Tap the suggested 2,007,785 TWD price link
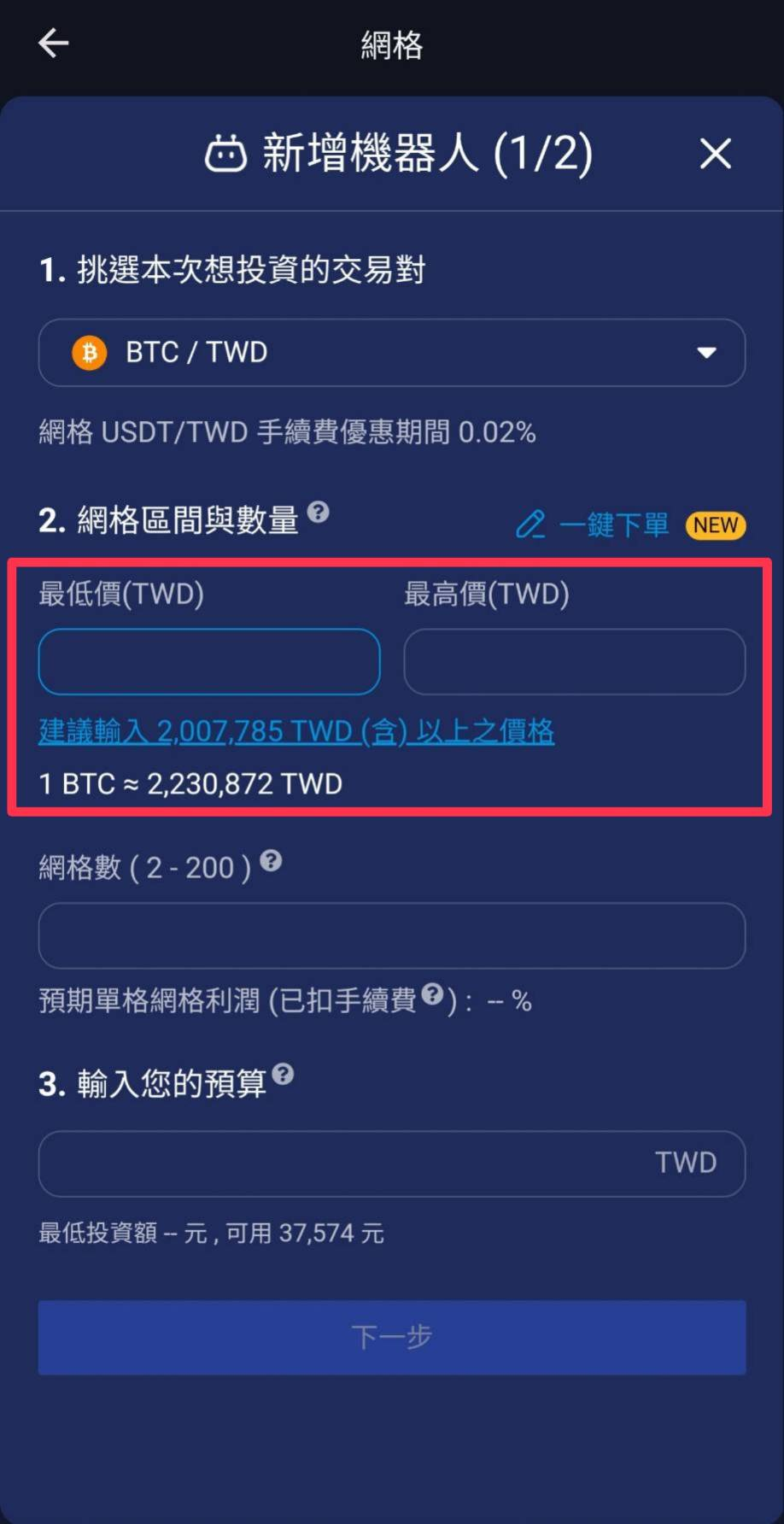This screenshot has height=1524, width=784. tap(296, 731)
